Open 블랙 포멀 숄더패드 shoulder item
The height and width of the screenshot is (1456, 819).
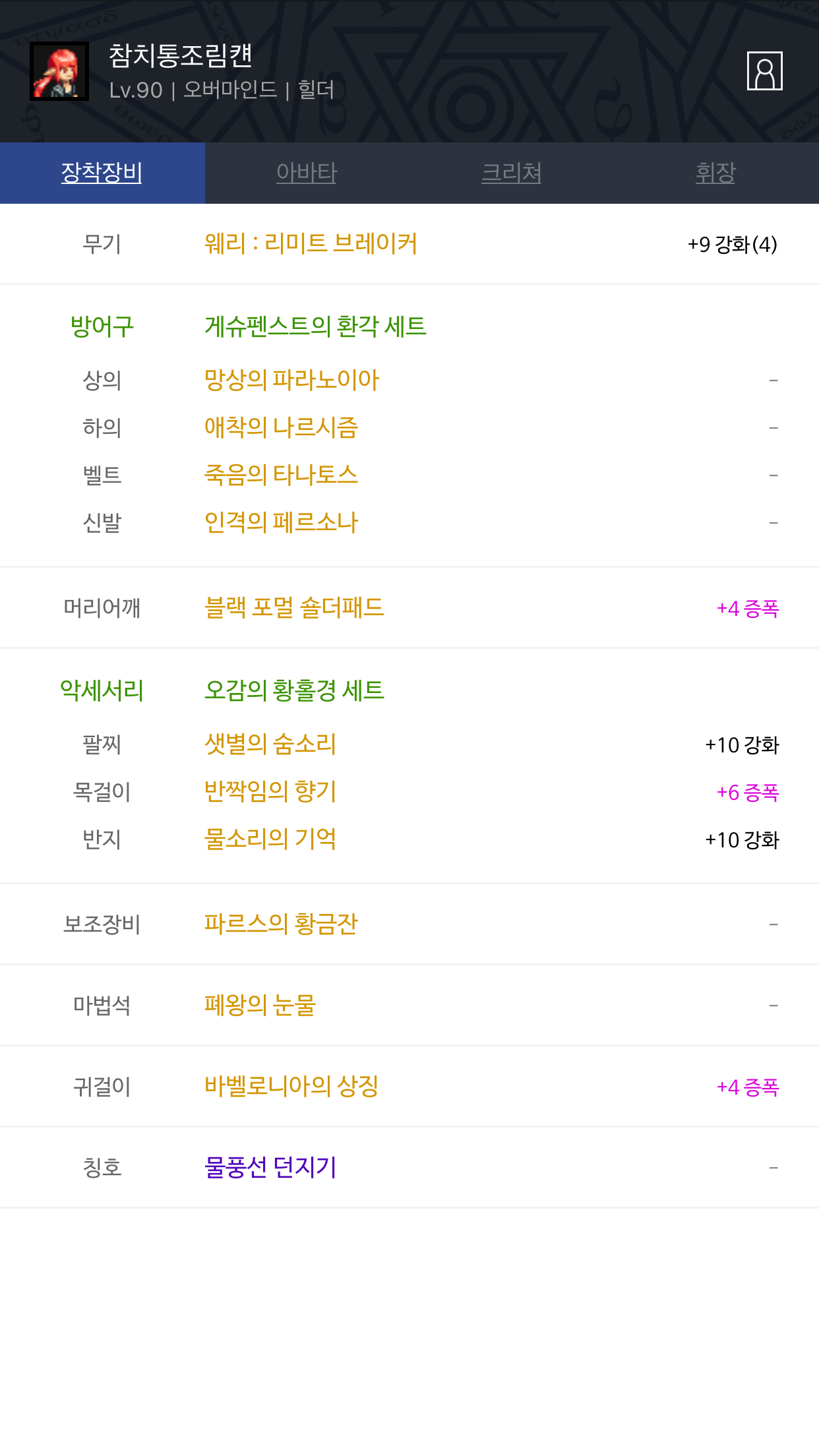294,607
